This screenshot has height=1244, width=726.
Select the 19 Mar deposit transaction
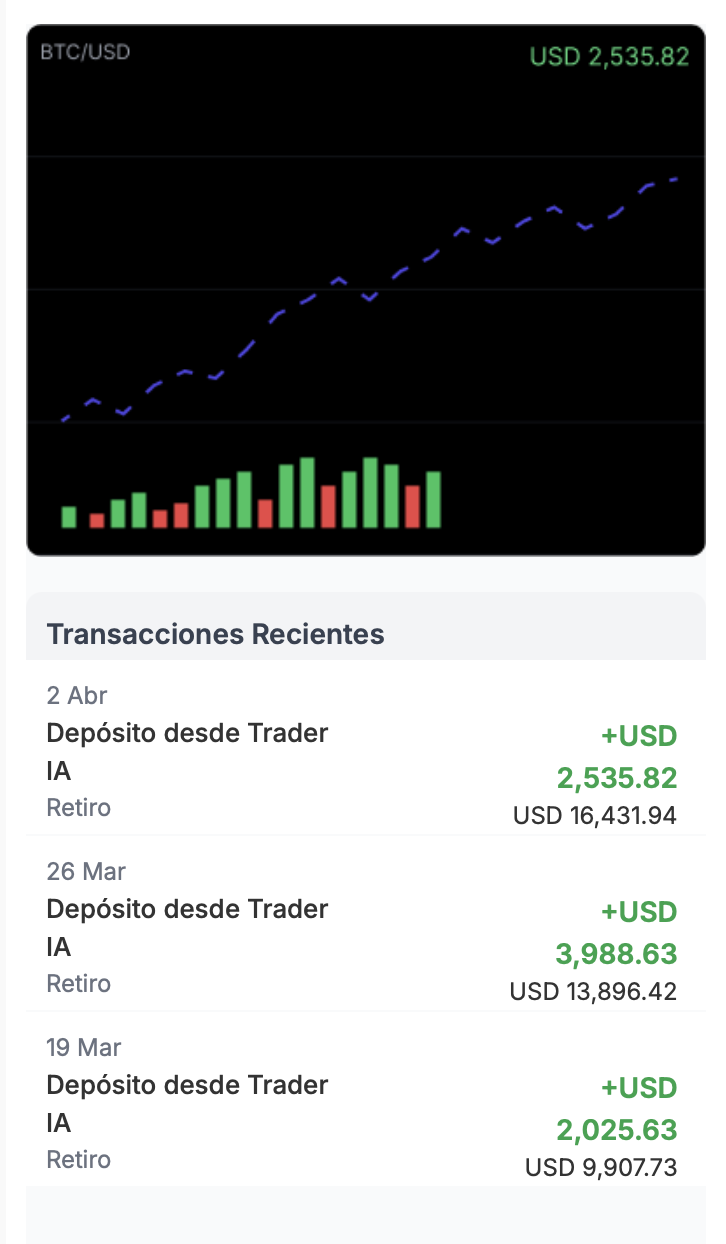(360, 1104)
